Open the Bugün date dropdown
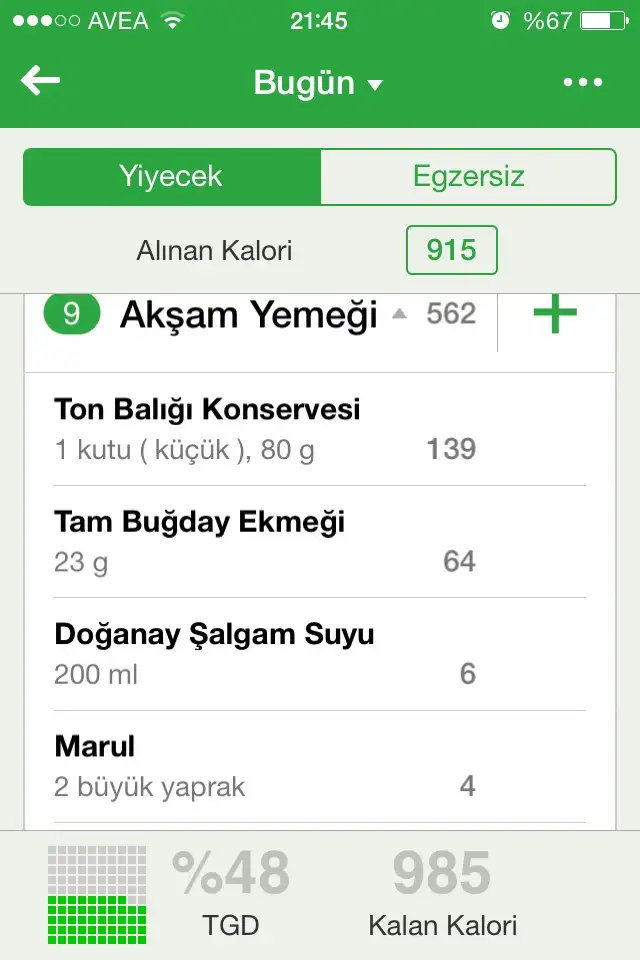 coord(318,83)
